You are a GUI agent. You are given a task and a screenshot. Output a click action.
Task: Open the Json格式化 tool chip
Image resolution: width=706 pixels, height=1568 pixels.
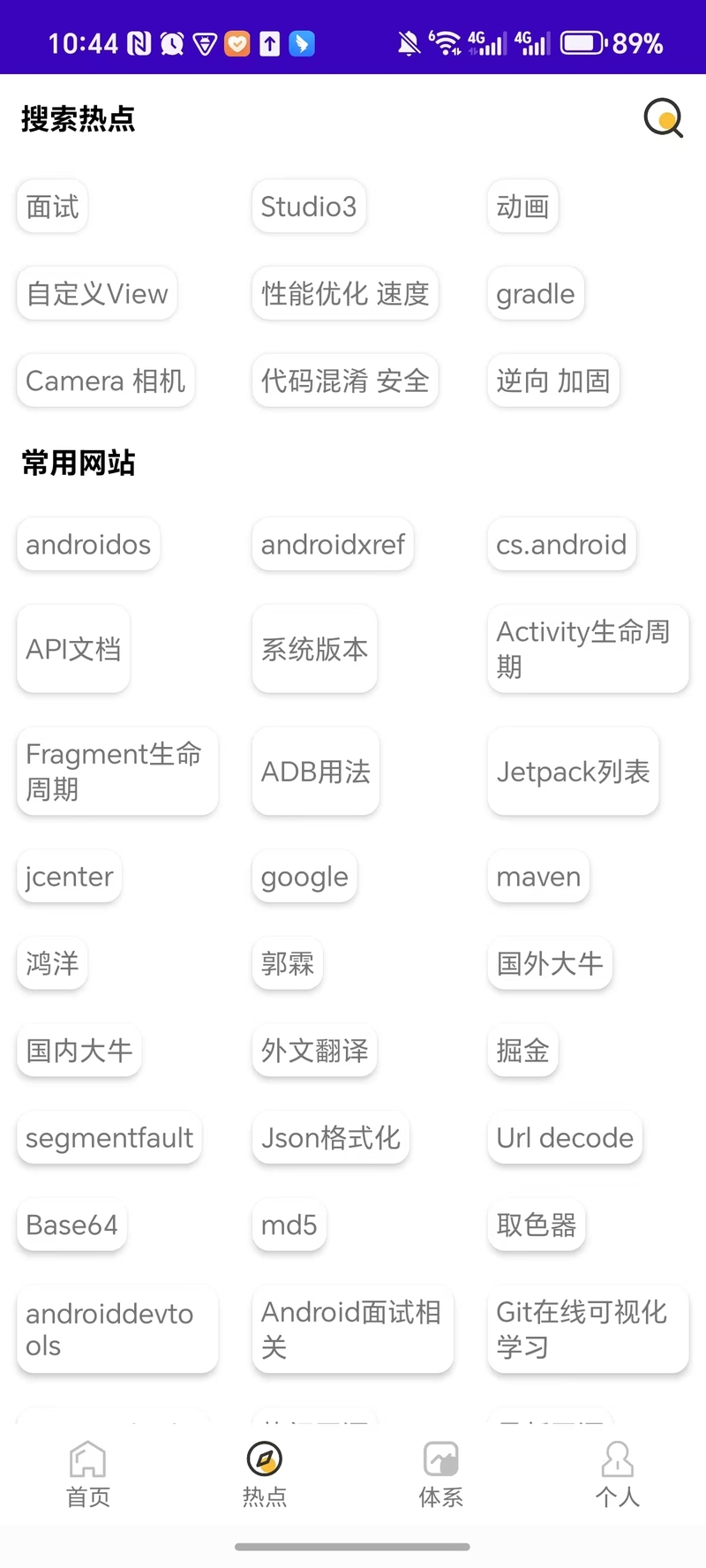[331, 1137]
